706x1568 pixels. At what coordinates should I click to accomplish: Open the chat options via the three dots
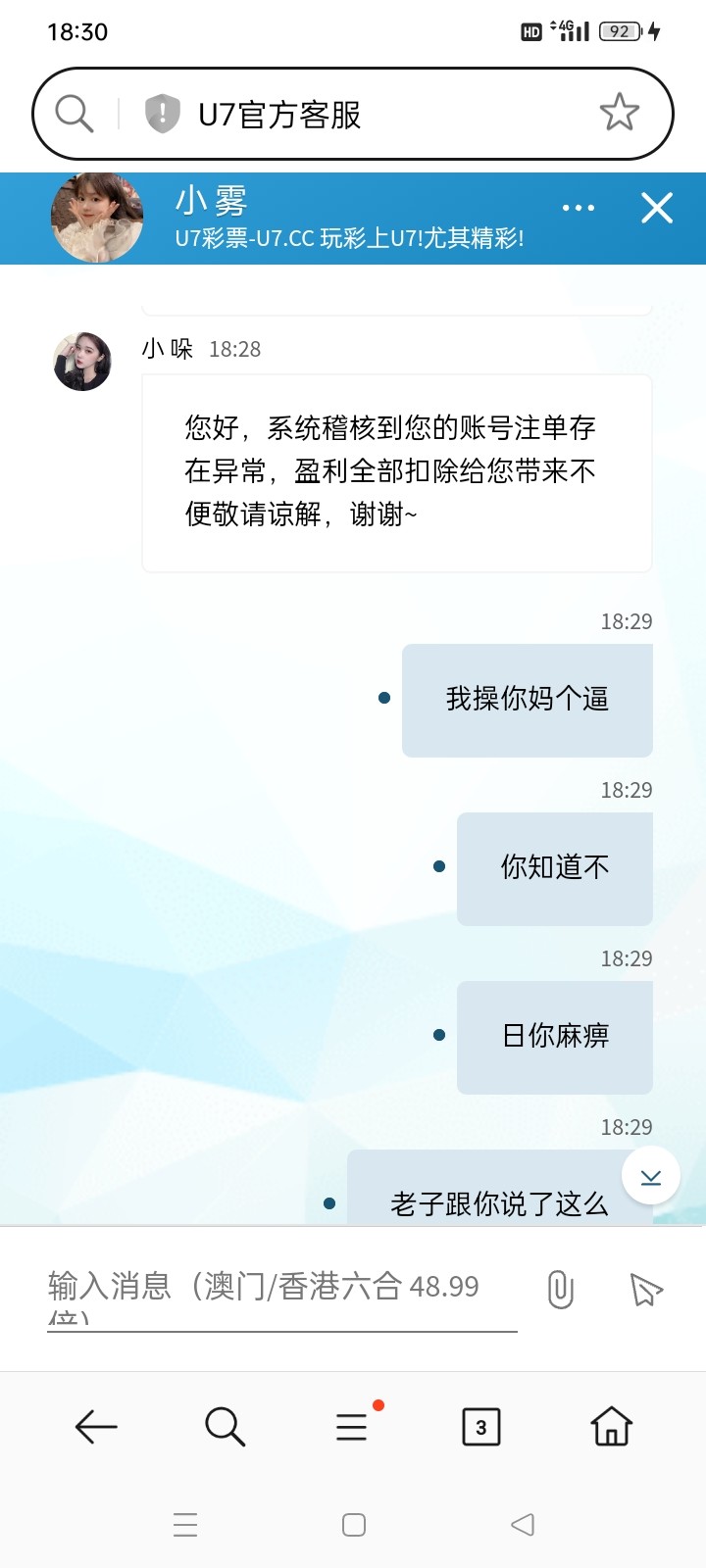(x=579, y=208)
